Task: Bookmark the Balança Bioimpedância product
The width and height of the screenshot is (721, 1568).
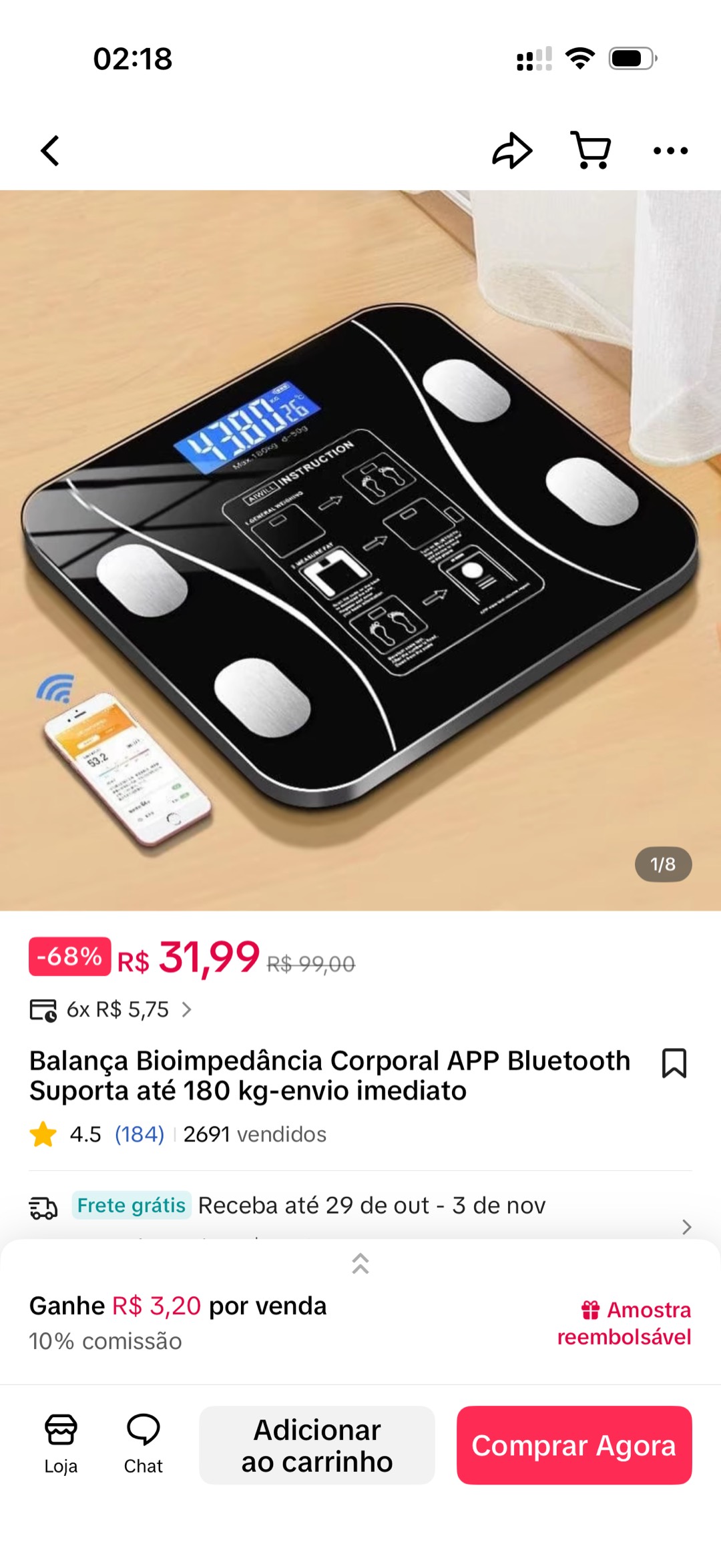Action: 674,1063
